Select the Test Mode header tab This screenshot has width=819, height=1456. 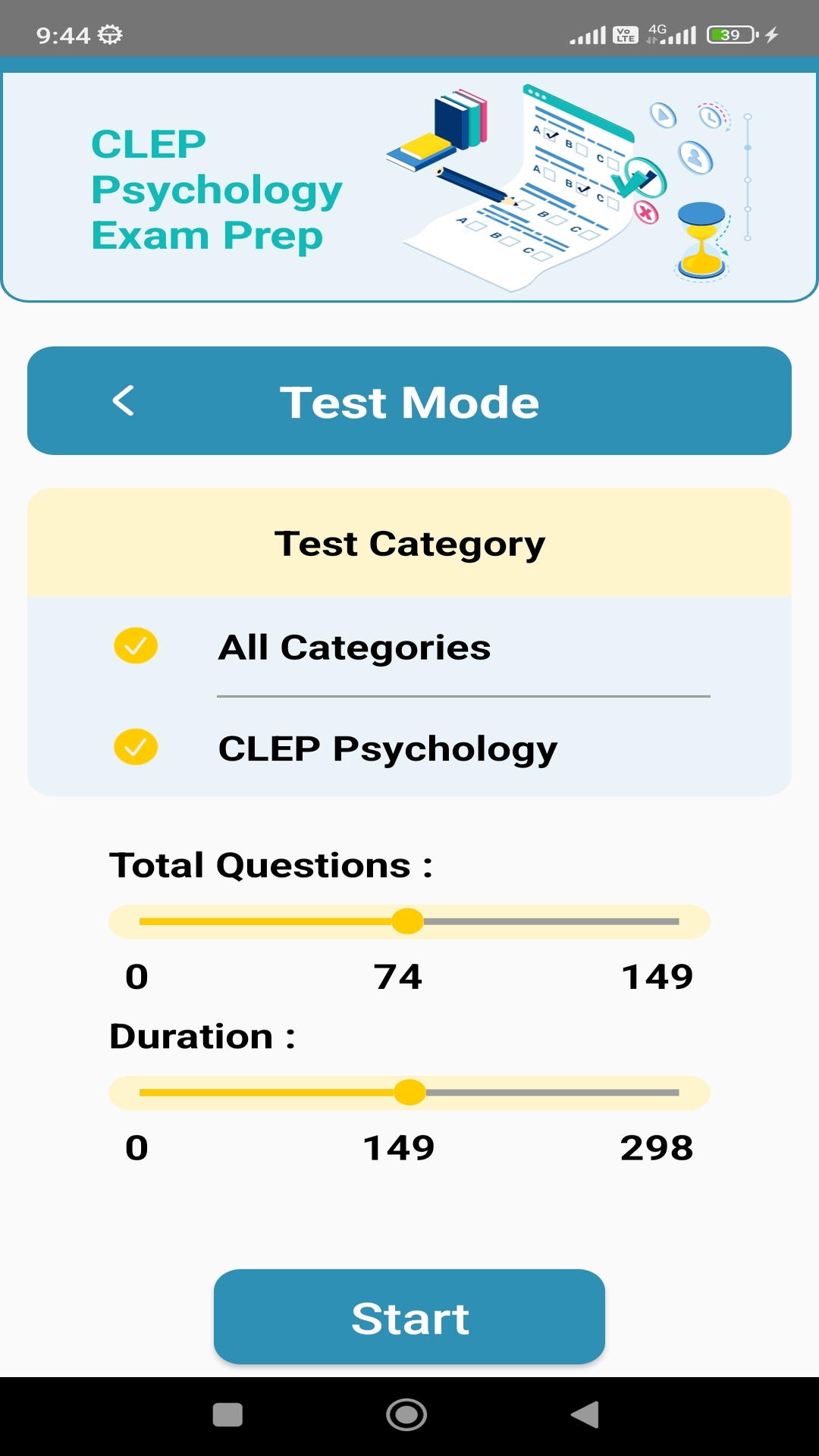click(409, 401)
